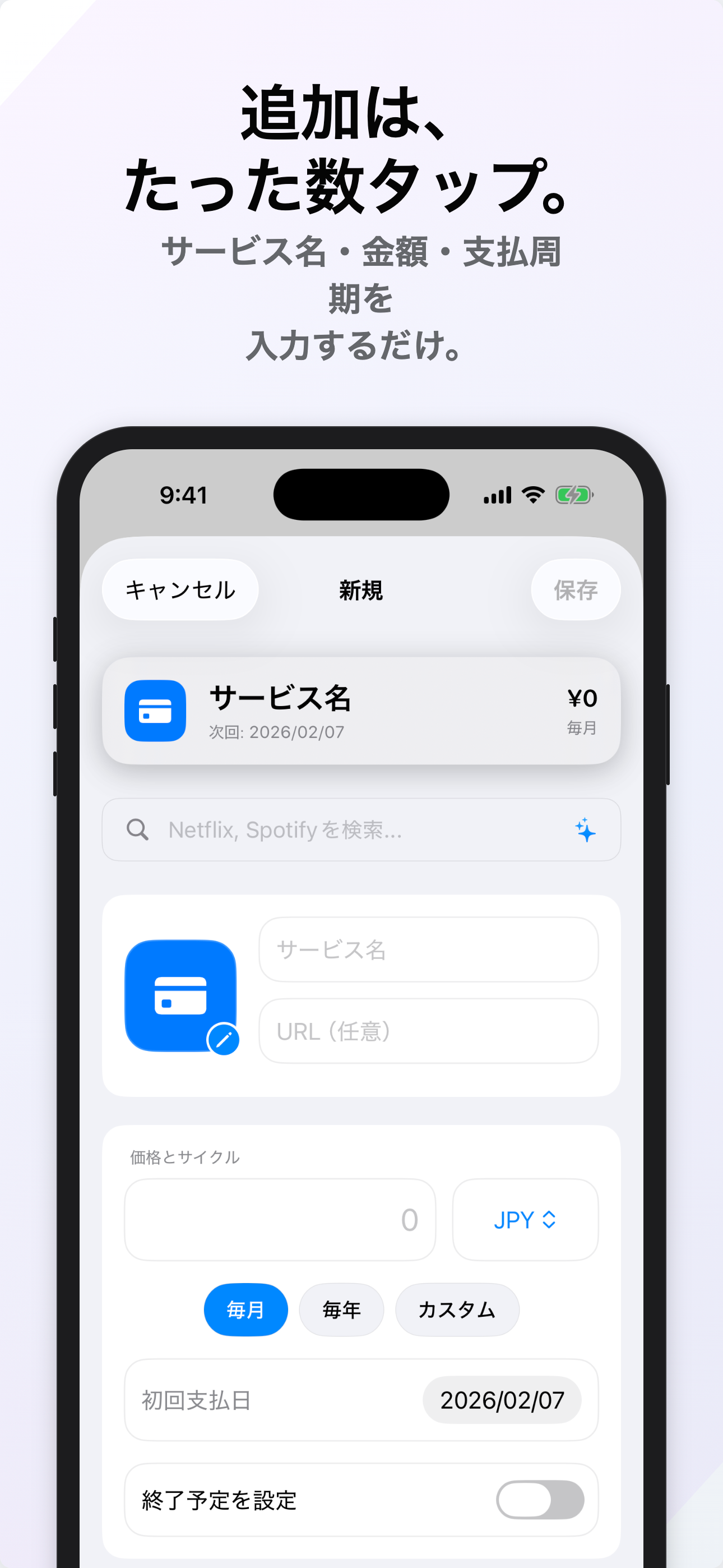The height and width of the screenshot is (1568, 723).
Task: Select the 毎年 billing cycle option
Action: [341, 1309]
